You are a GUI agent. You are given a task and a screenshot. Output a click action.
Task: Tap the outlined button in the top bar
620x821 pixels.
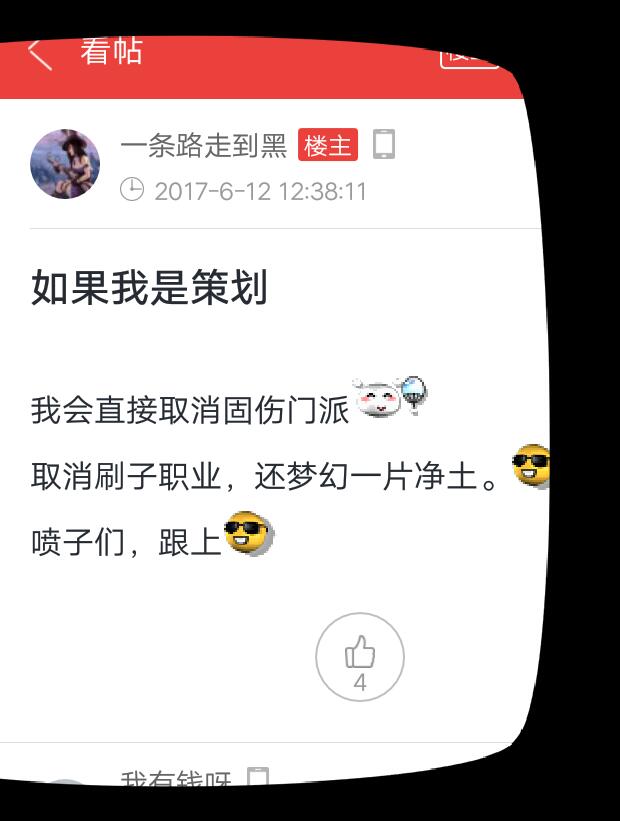point(469,54)
